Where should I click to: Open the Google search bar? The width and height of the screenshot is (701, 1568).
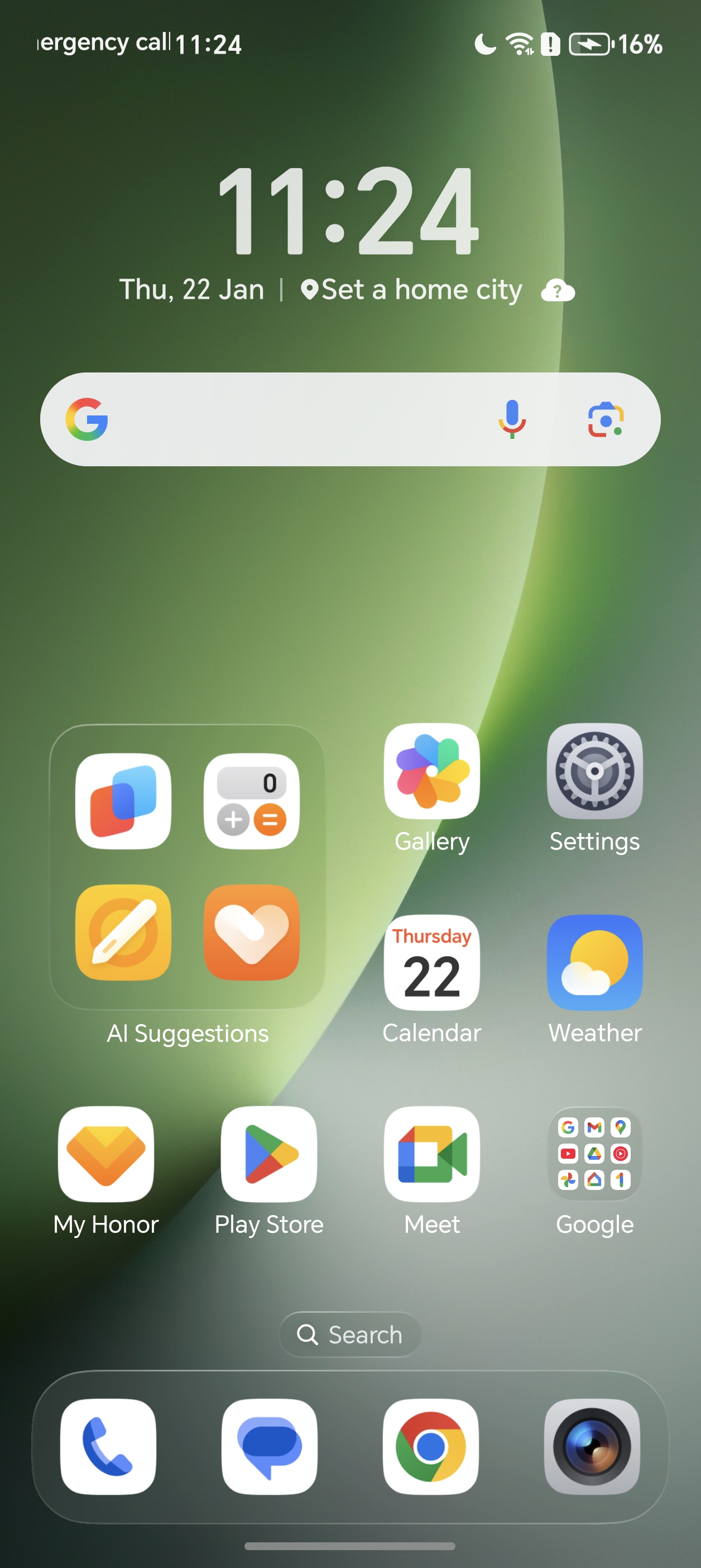(x=292, y=419)
